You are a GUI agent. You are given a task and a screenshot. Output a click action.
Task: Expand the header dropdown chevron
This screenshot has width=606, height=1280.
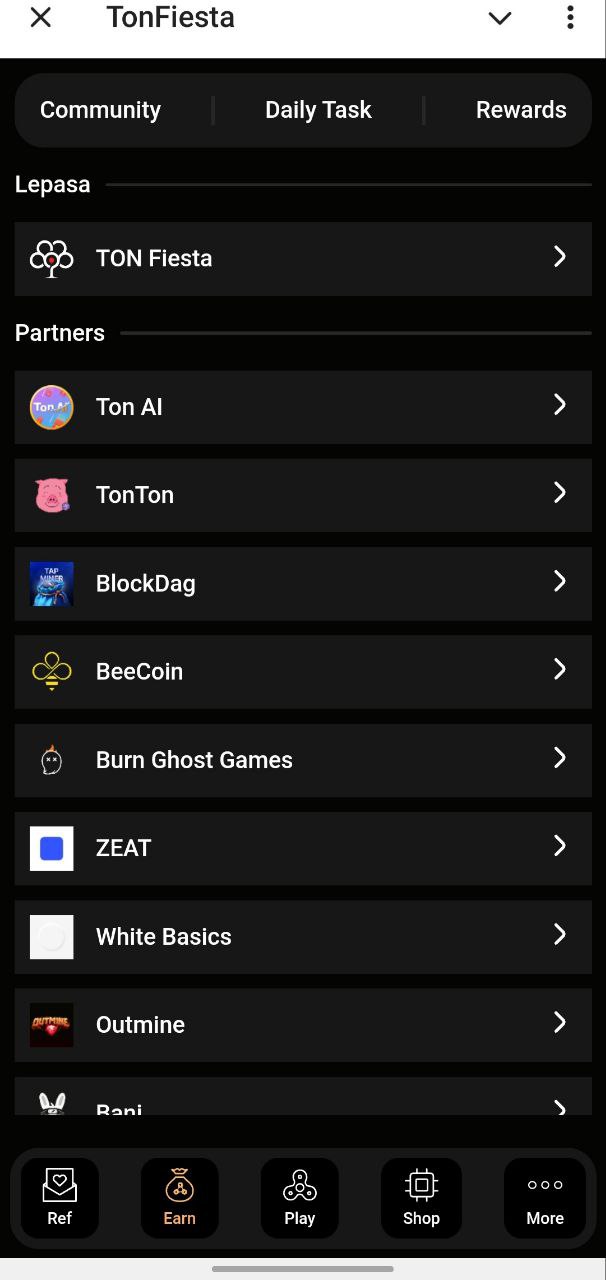click(500, 18)
